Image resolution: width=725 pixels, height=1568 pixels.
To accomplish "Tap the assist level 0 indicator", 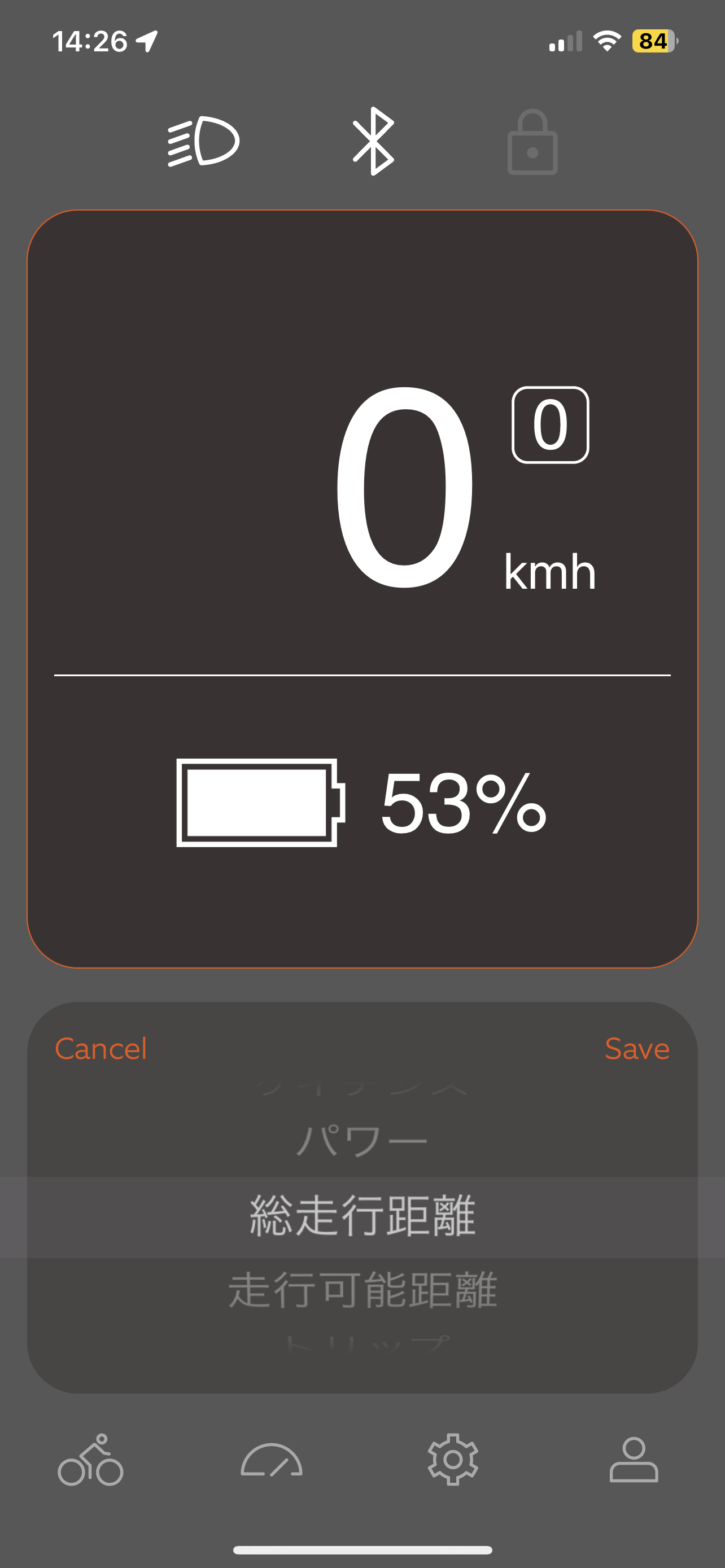I will 550,425.
